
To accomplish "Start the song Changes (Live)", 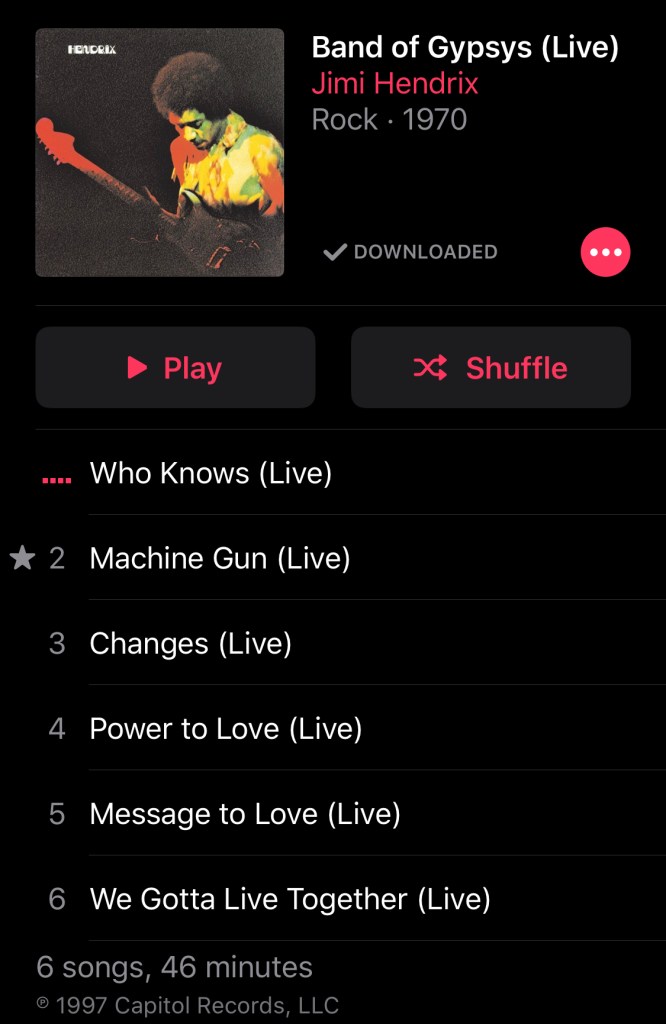I will [191, 643].
